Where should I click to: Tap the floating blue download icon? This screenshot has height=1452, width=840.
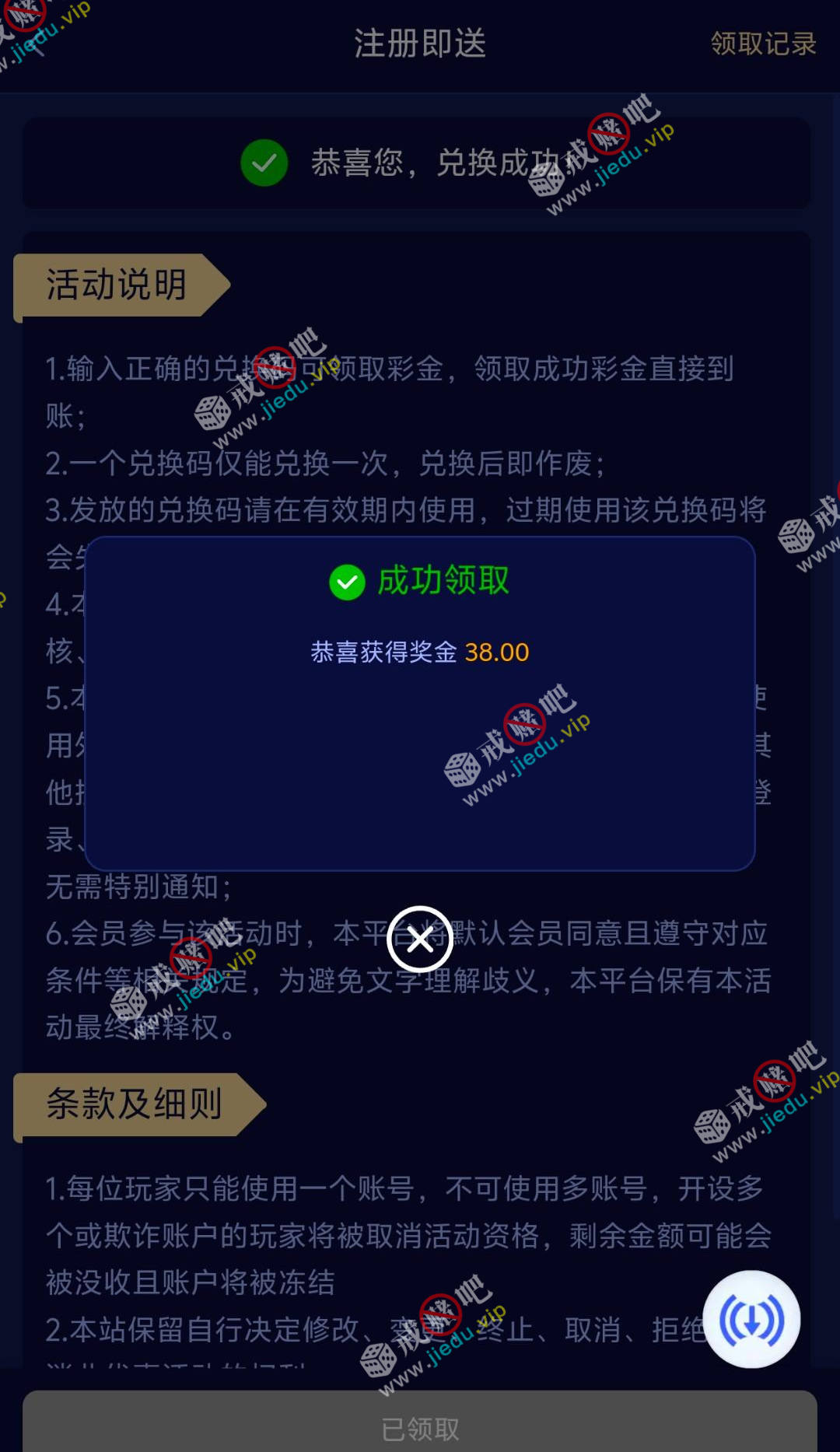pos(751,1319)
